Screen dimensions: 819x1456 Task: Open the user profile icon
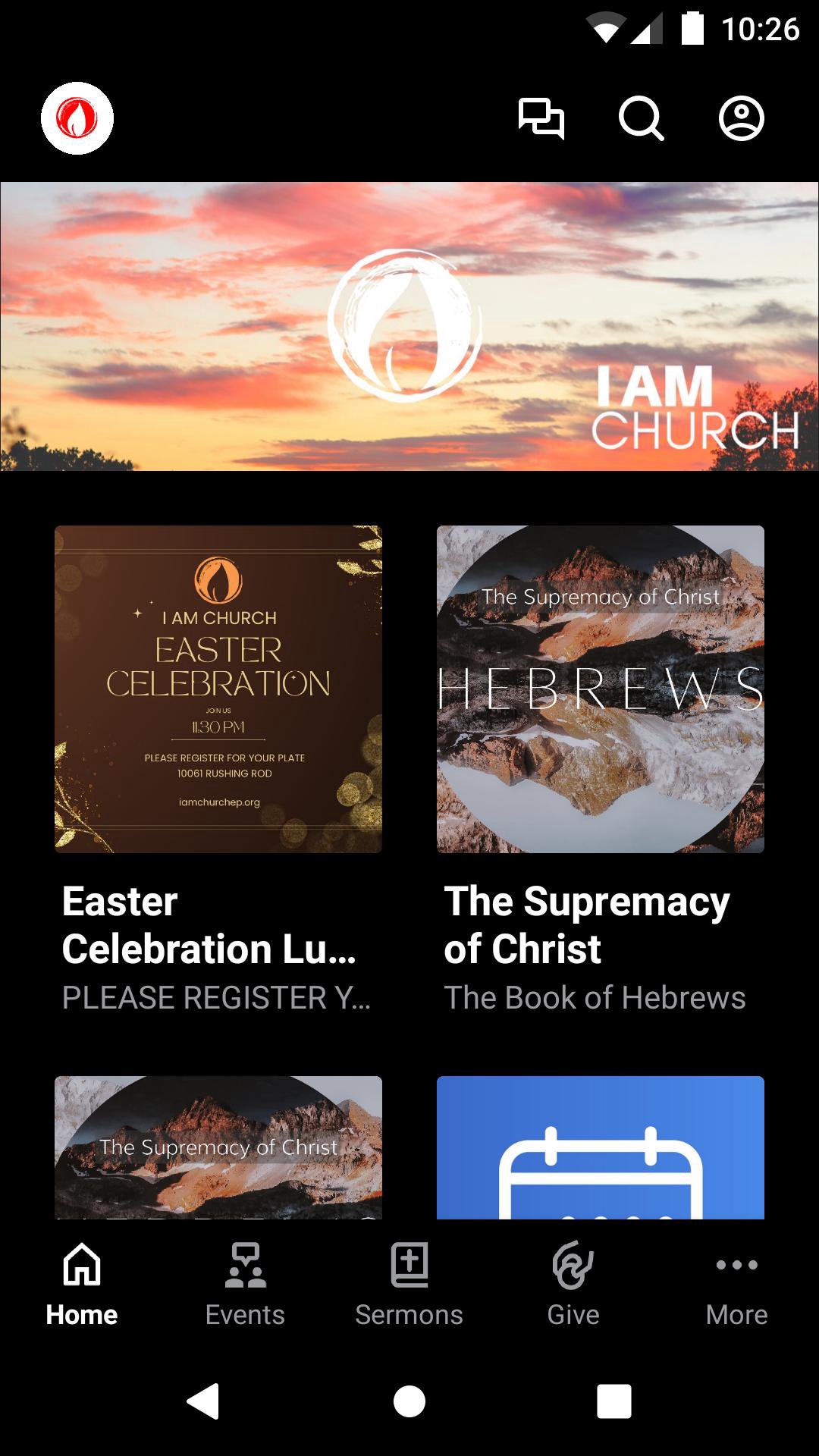pos(741,118)
